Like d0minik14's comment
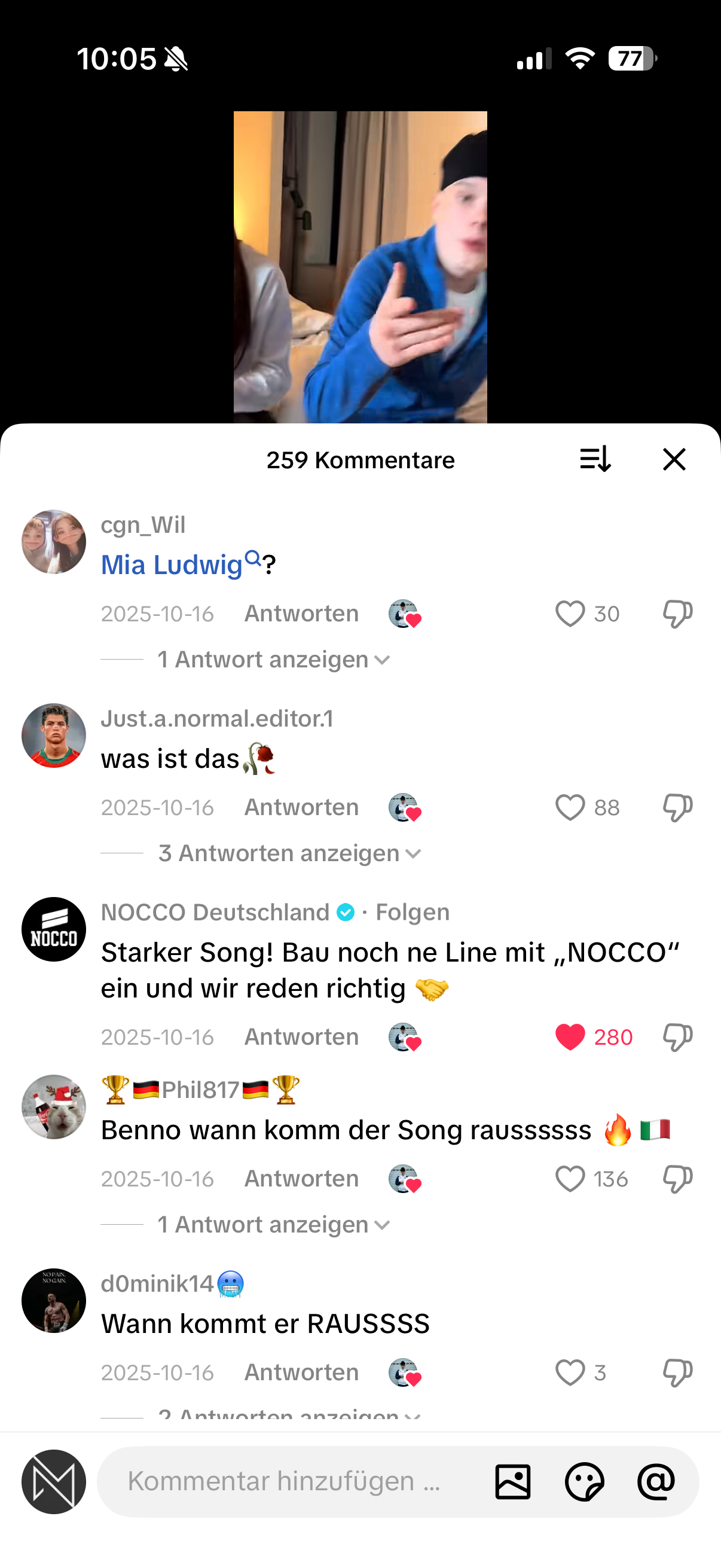721x1568 pixels. [570, 1372]
